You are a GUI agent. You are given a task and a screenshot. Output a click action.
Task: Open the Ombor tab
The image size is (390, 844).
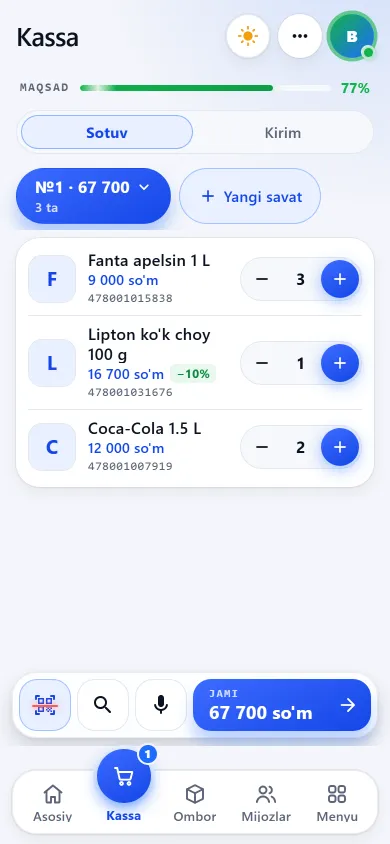[195, 803]
